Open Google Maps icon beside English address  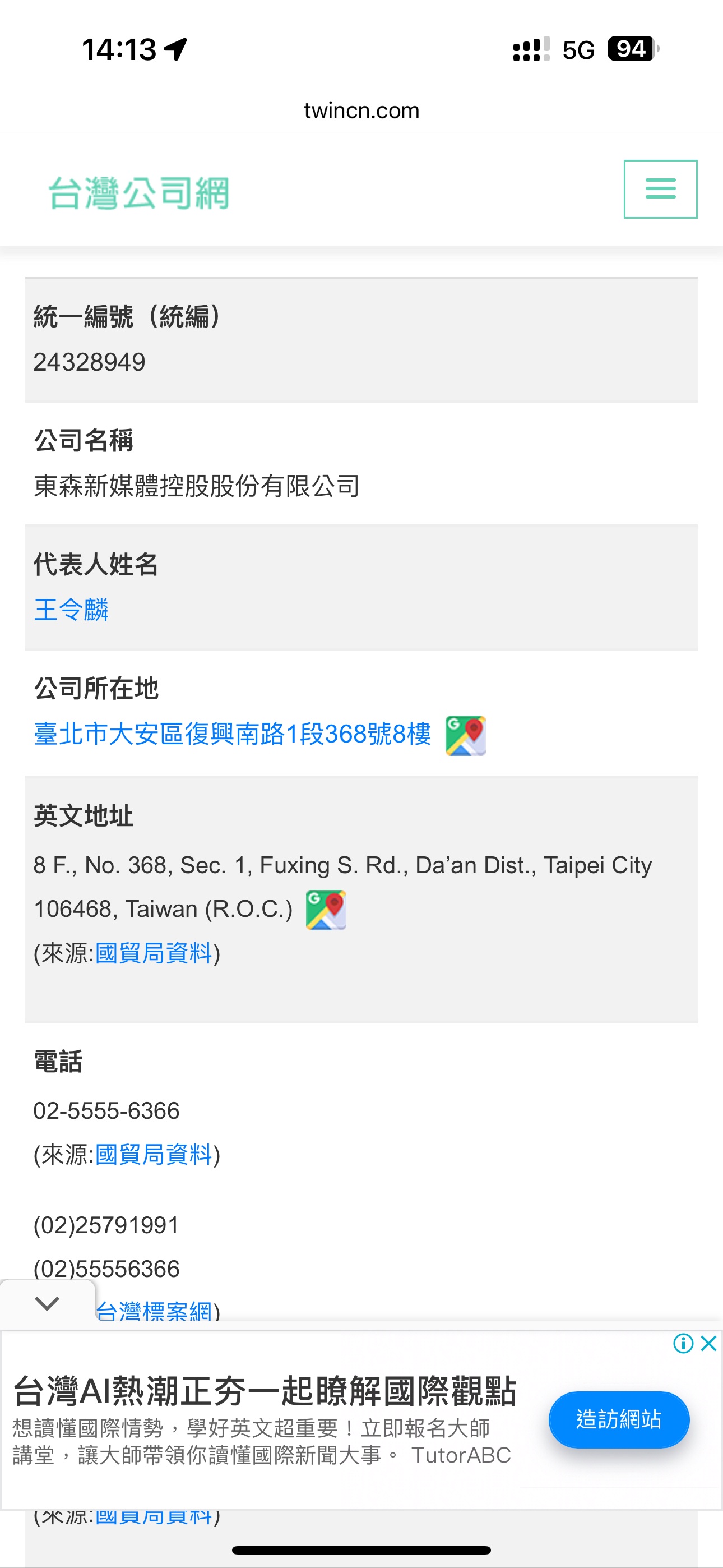(x=326, y=910)
